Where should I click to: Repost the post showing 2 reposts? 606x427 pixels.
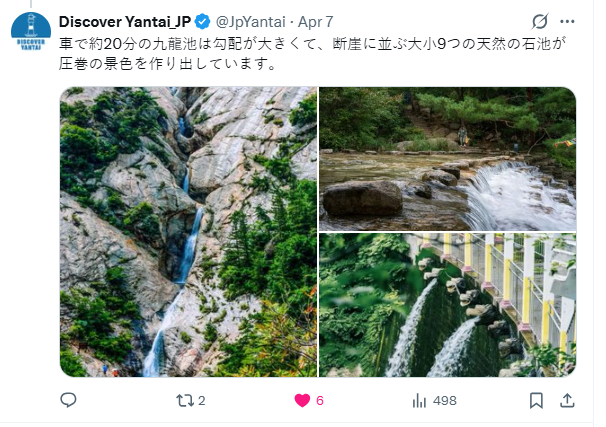pos(191,401)
